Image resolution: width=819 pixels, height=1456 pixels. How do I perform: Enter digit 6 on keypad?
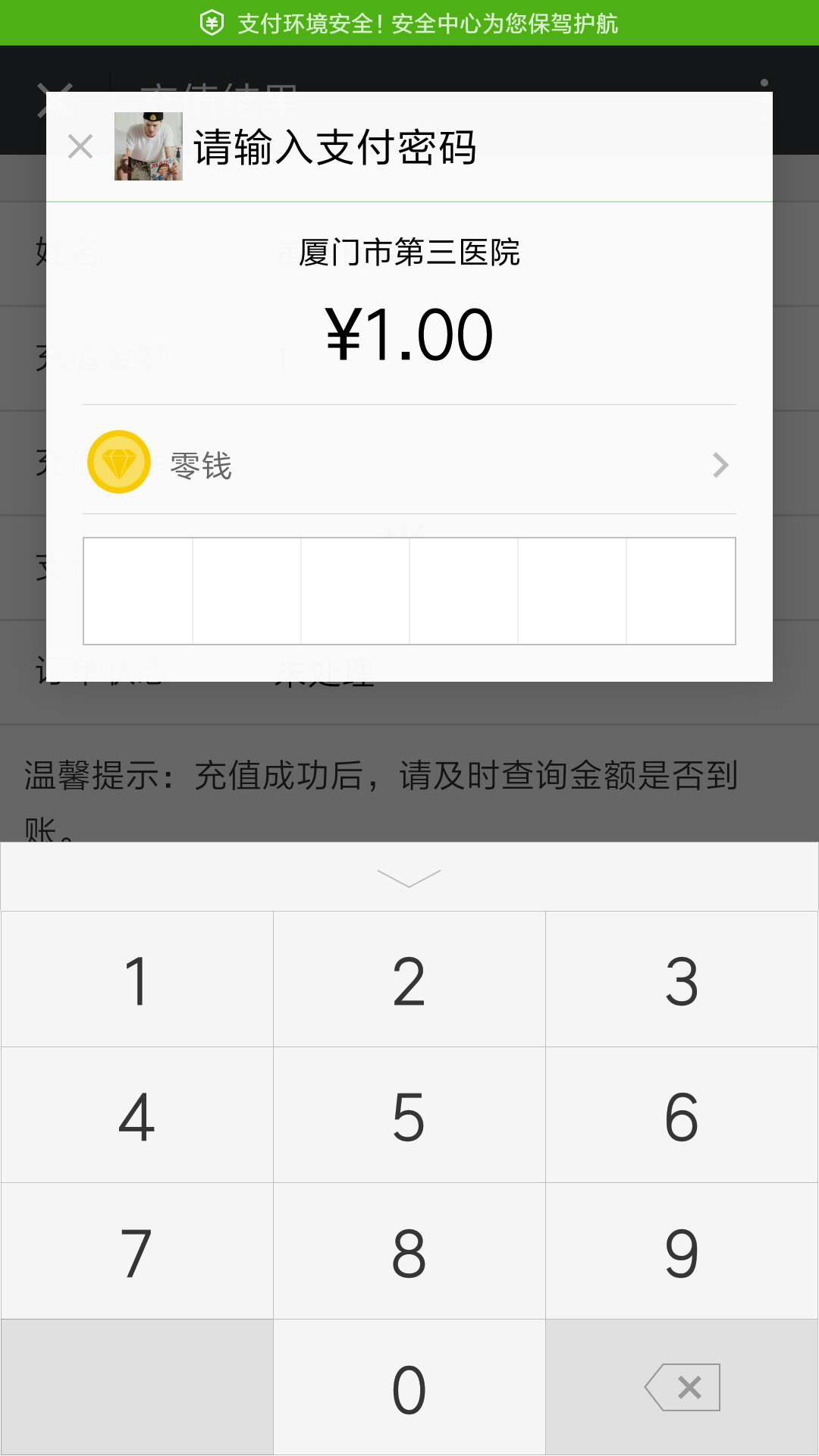point(682,1116)
